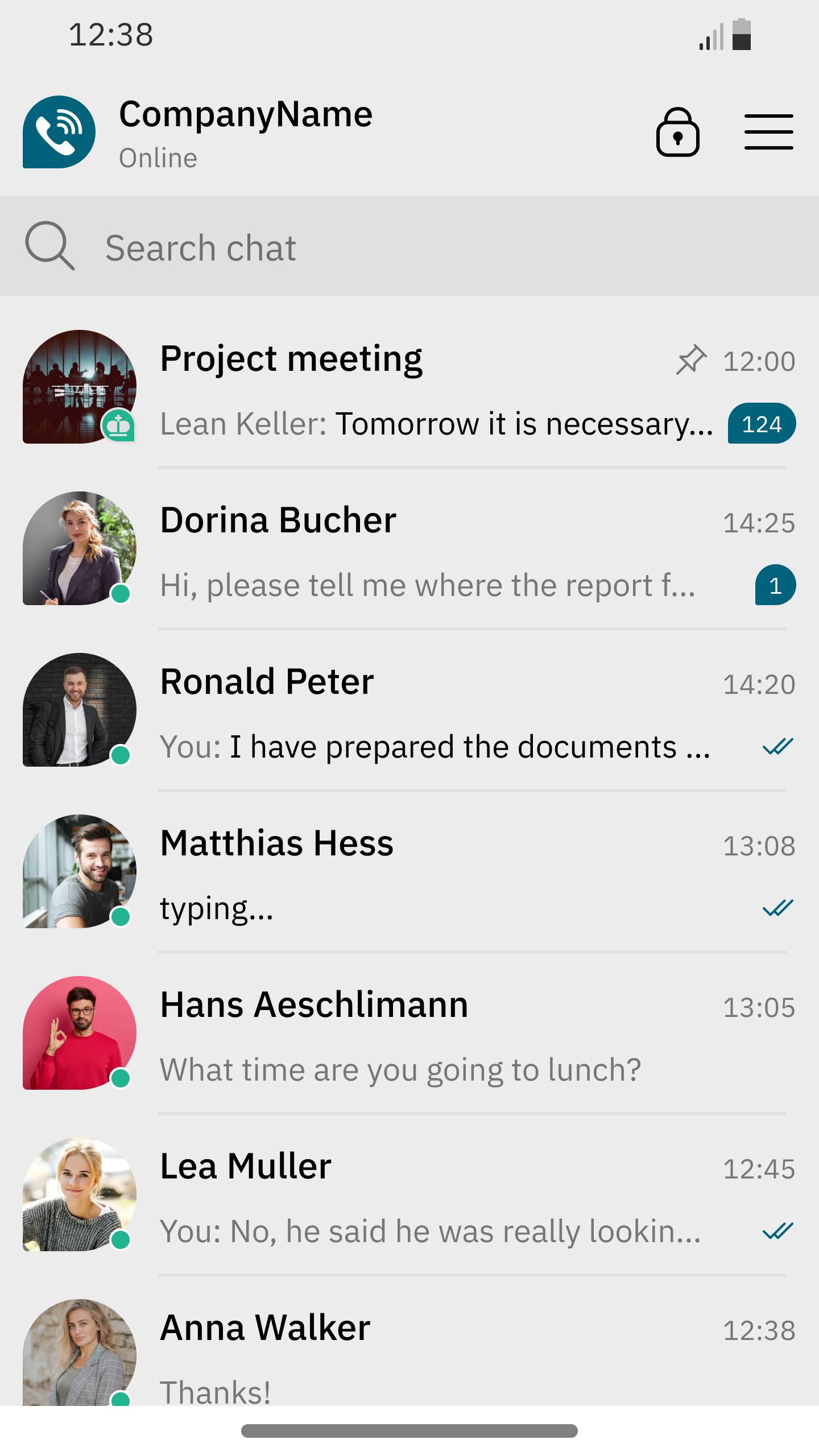
Task: Tap the lock icon in the header
Action: 677,132
